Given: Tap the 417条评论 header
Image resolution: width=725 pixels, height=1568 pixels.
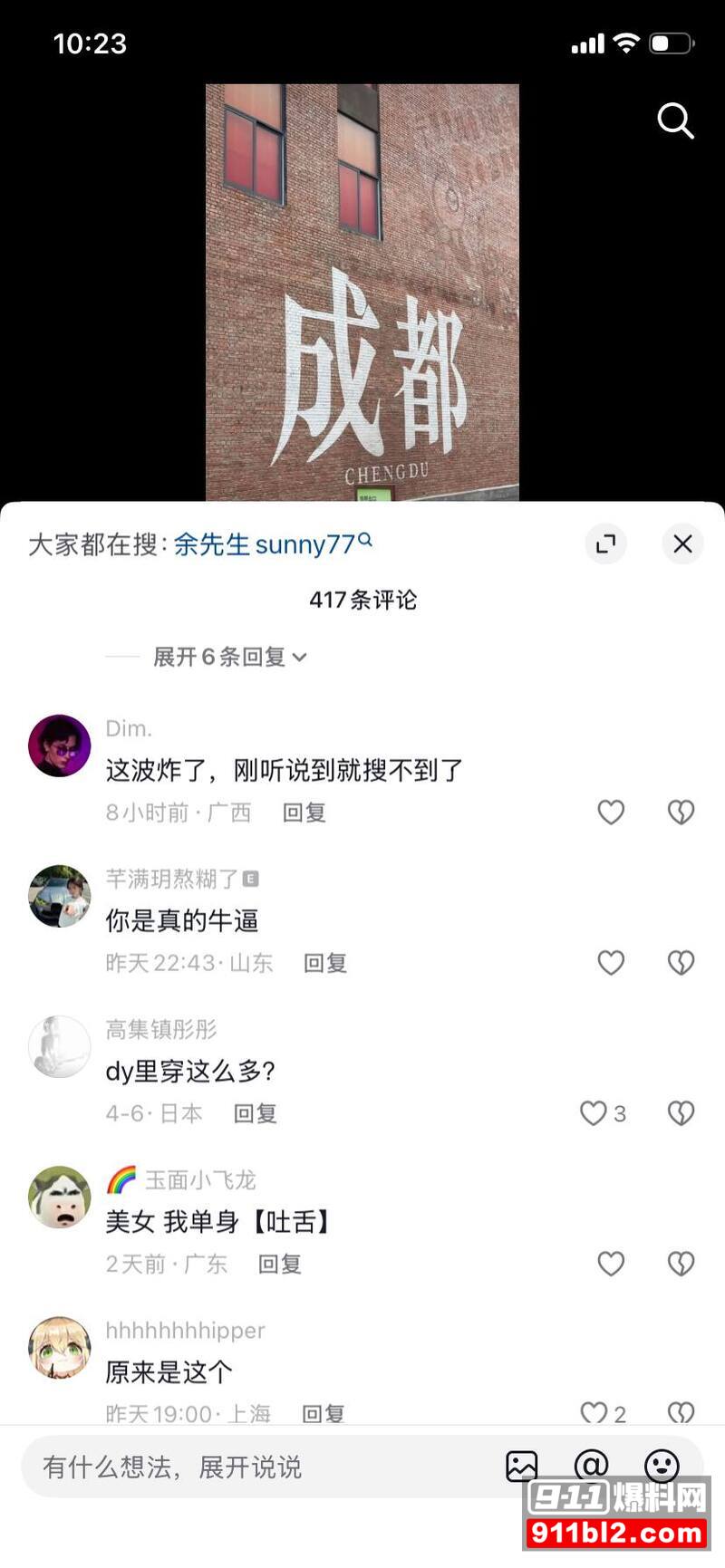Looking at the screenshot, I should click(362, 599).
